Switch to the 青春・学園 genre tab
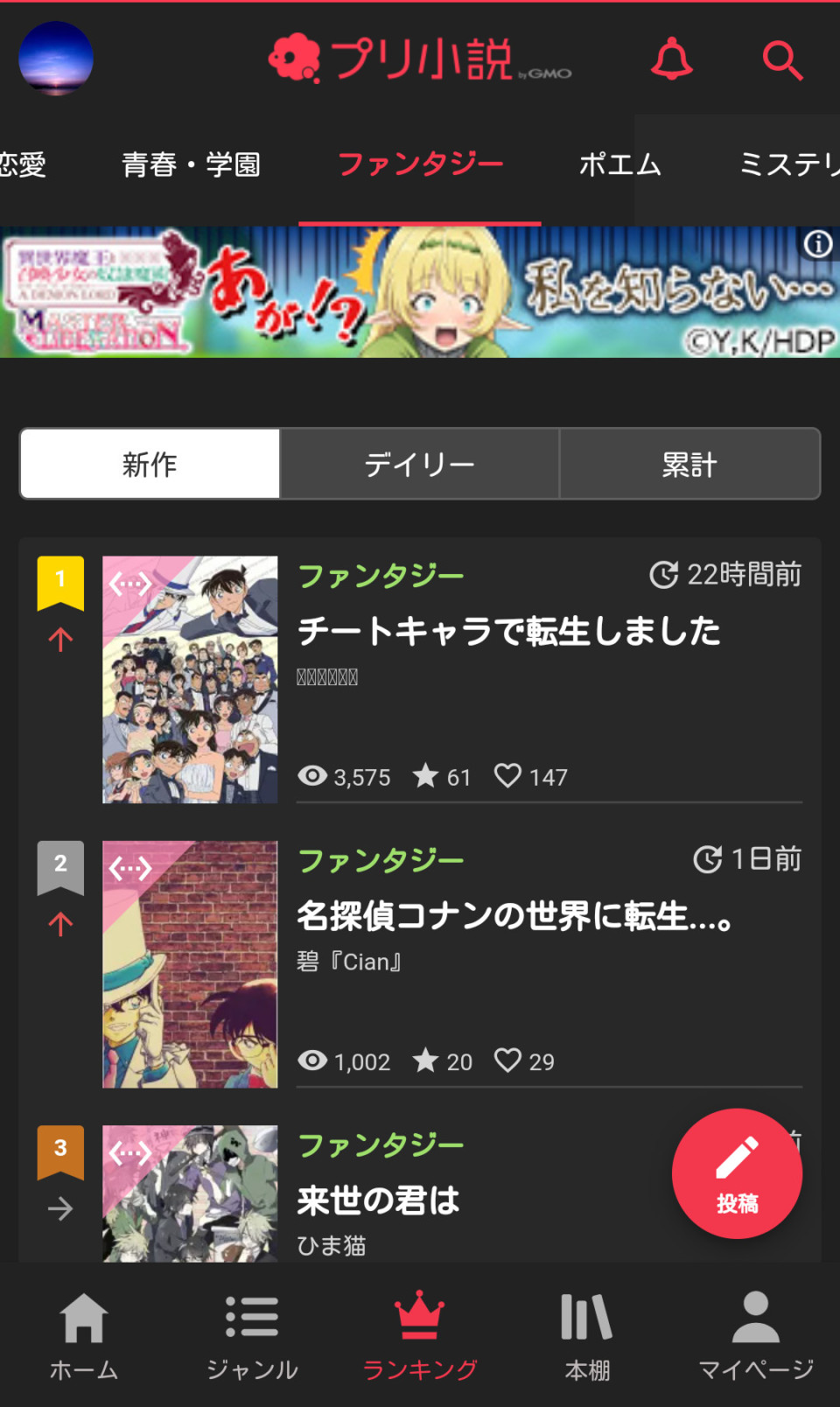Screen dimensions: 840x1407 coord(191,164)
